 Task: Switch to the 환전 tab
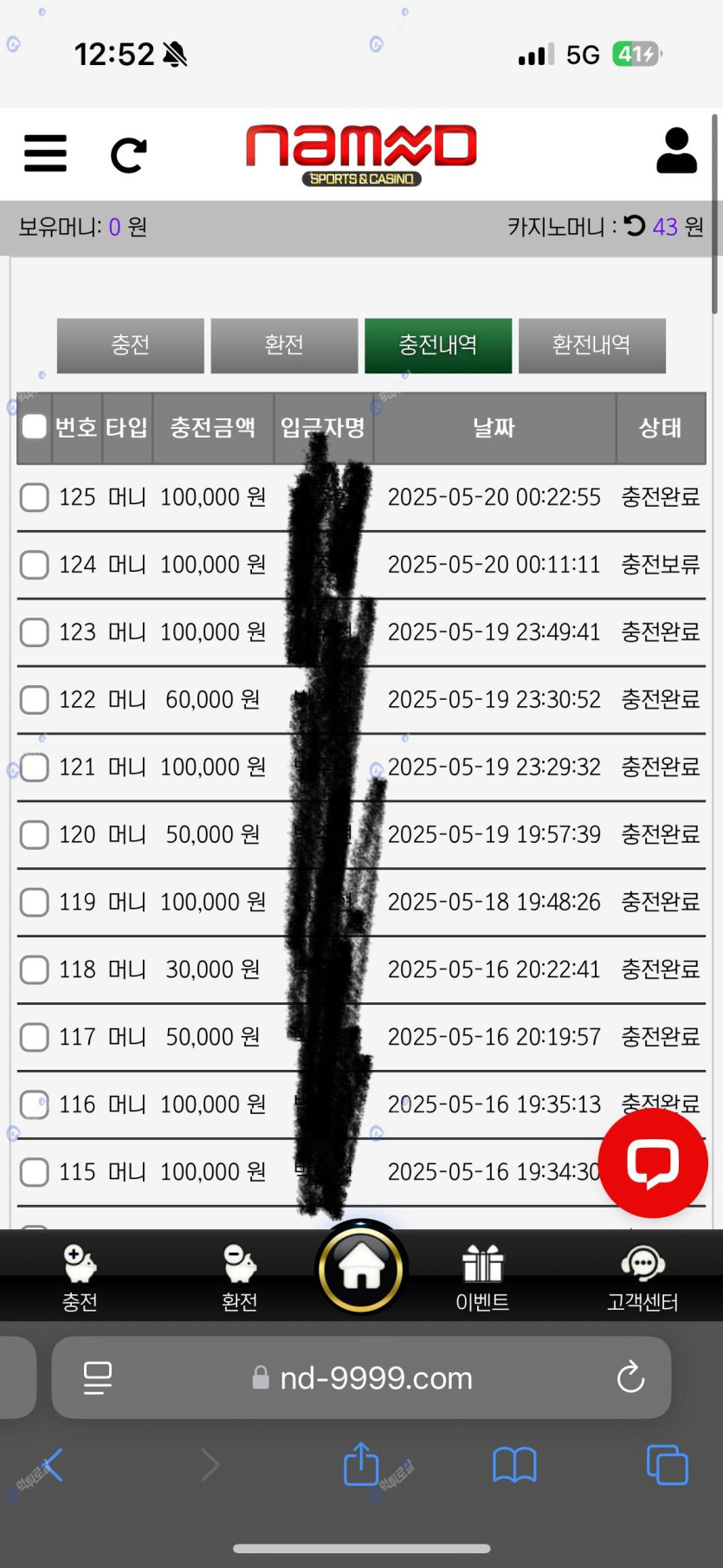coord(284,346)
